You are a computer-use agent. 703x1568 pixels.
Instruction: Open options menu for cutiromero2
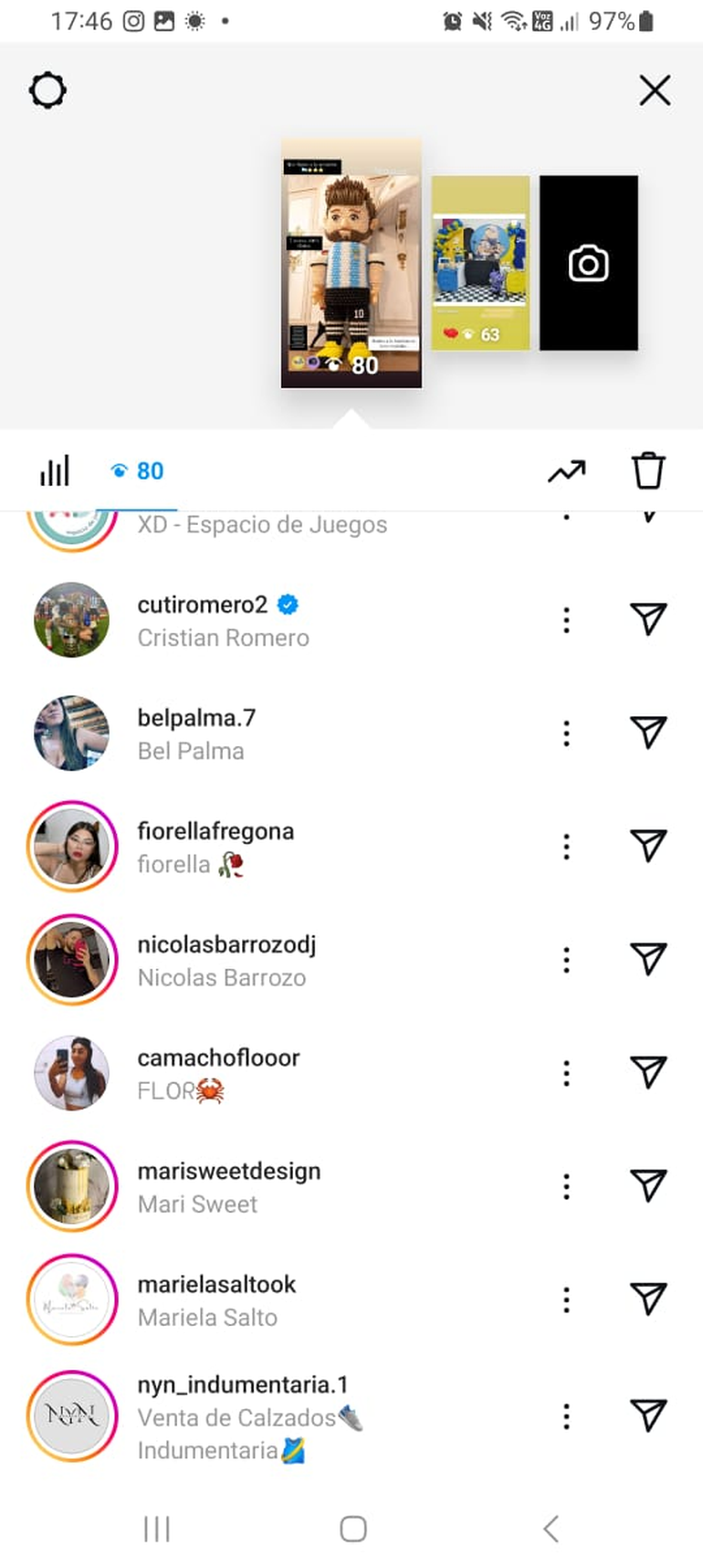566,621
